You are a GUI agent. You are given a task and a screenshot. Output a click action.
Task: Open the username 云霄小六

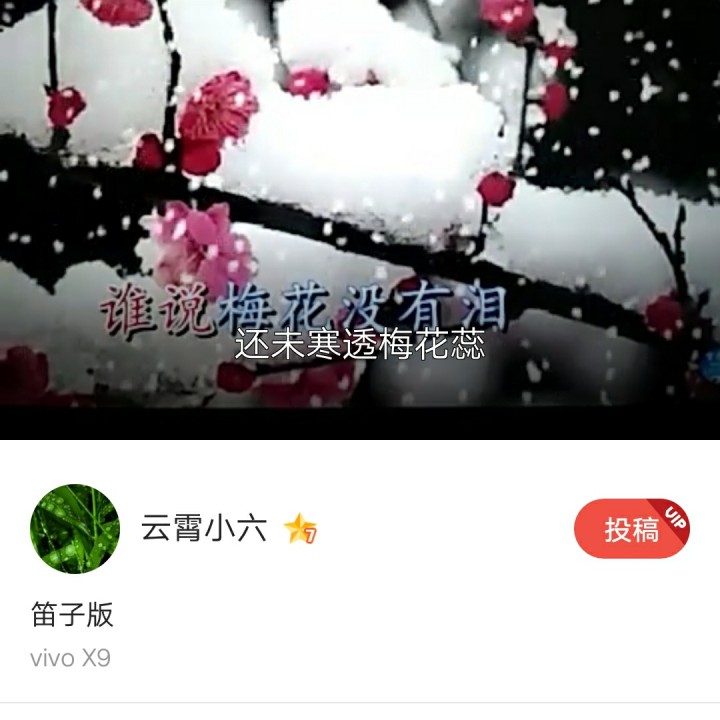204,529
